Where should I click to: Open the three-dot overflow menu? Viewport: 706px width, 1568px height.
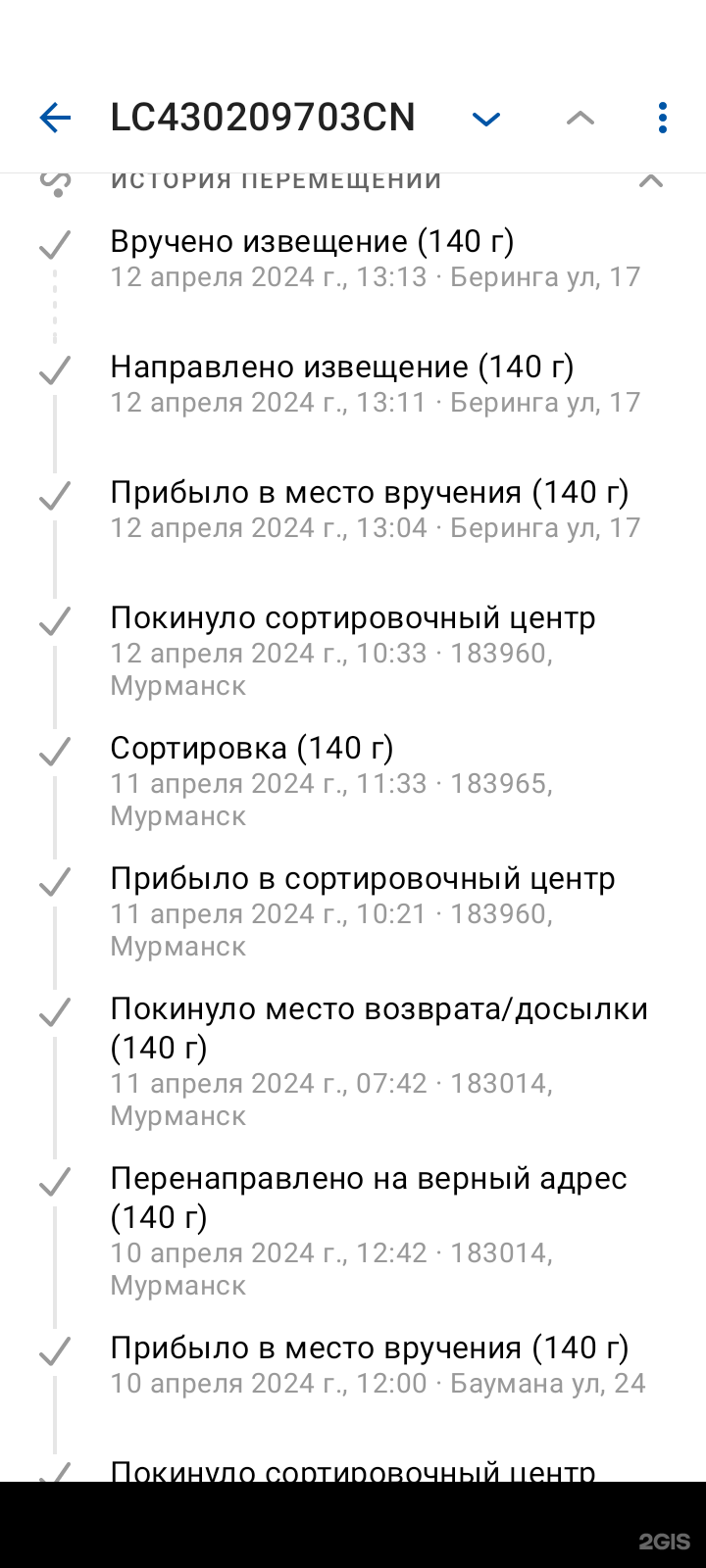pyautogui.click(x=663, y=118)
